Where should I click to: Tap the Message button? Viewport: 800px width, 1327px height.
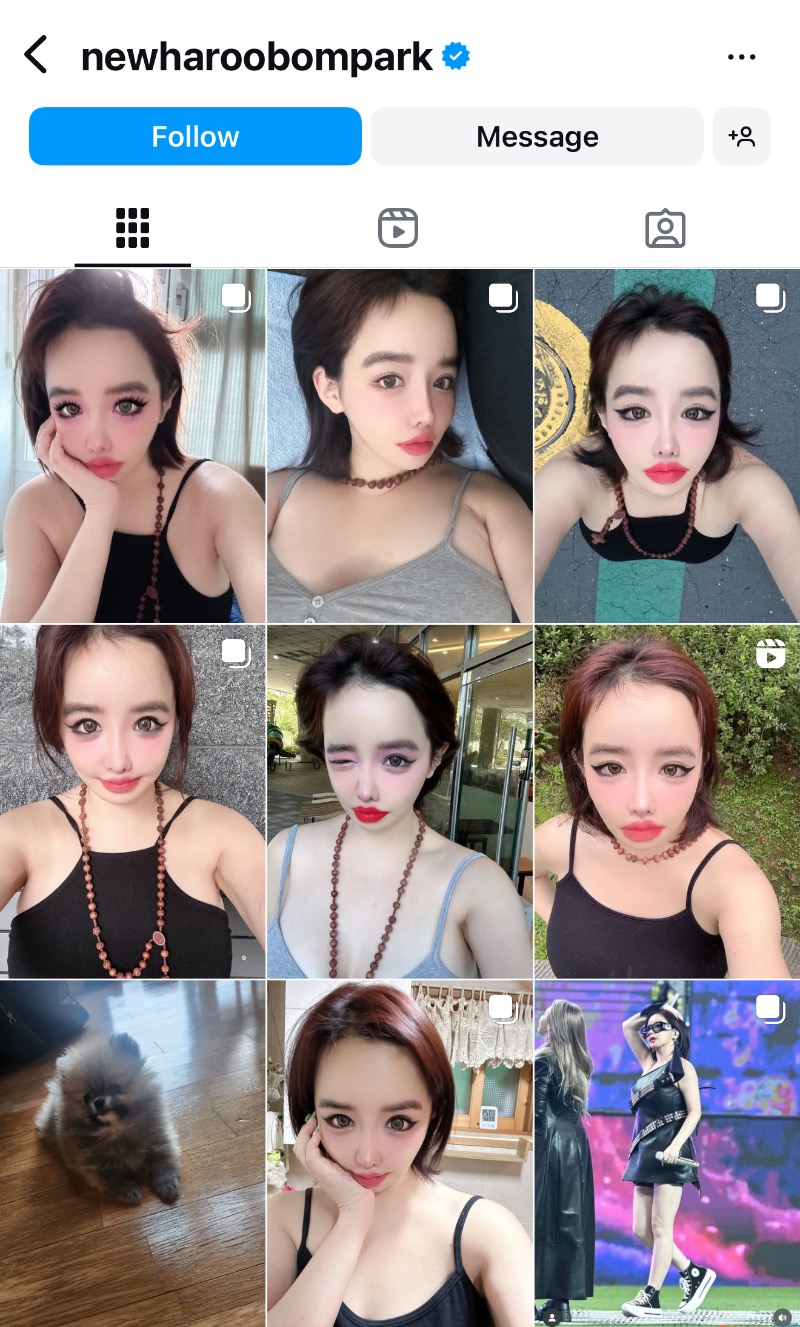click(537, 136)
